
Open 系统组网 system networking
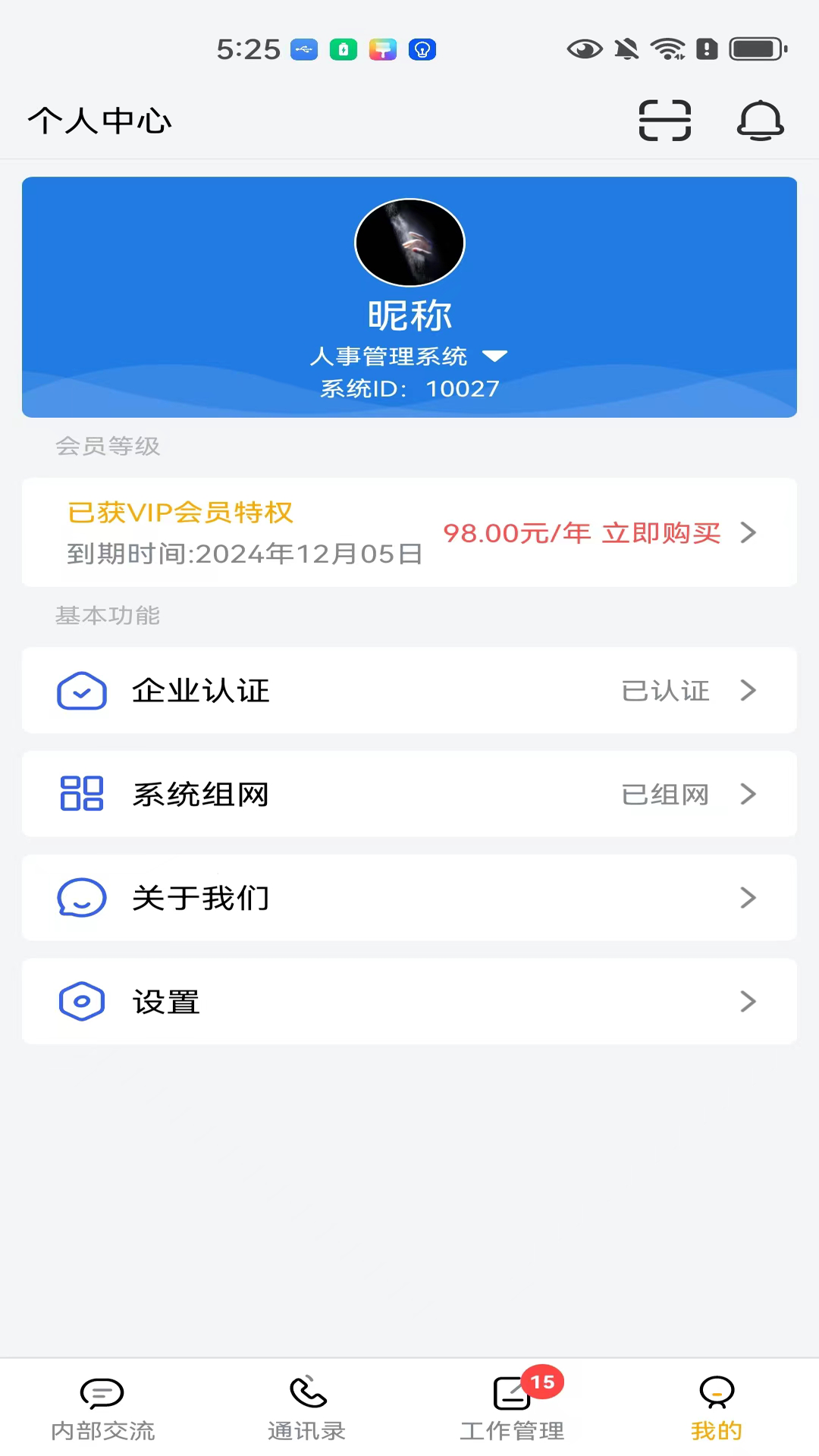click(x=409, y=794)
